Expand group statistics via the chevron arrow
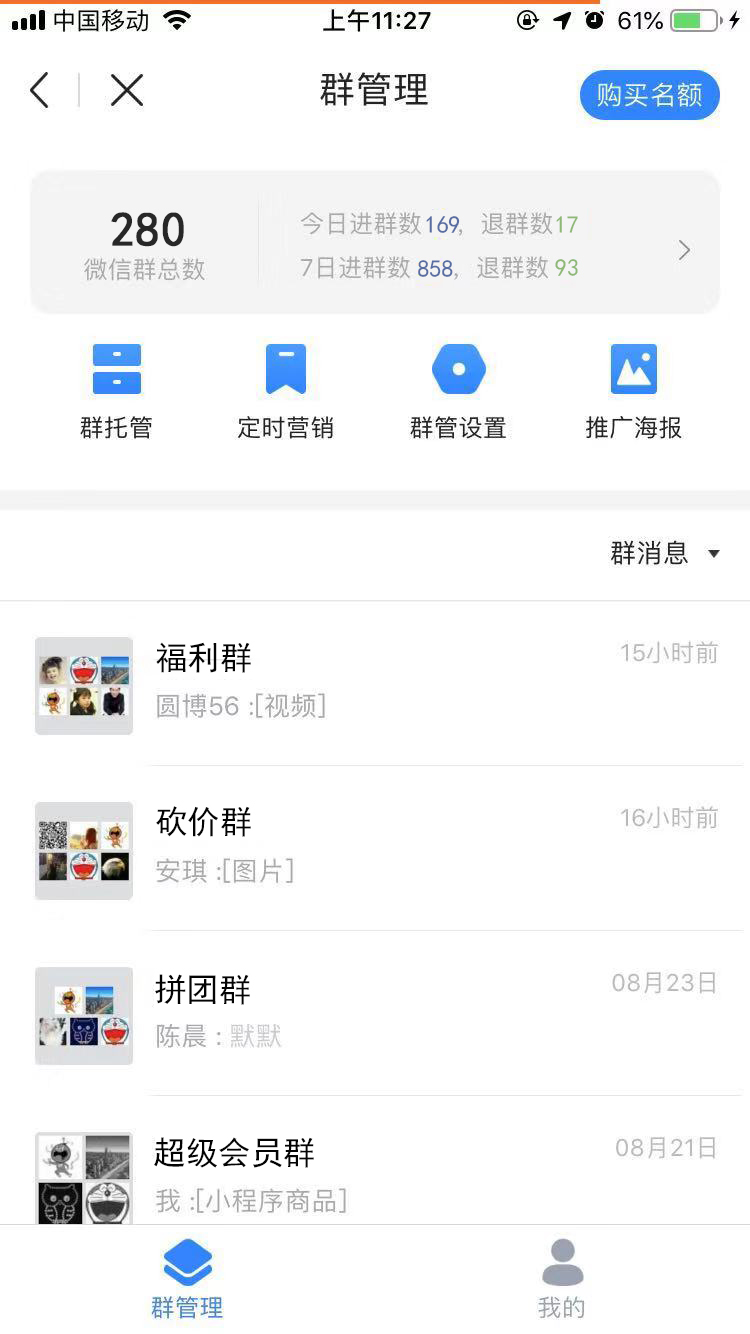The width and height of the screenshot is (750, 1334). pyautogui.click(x=684, y=250)
